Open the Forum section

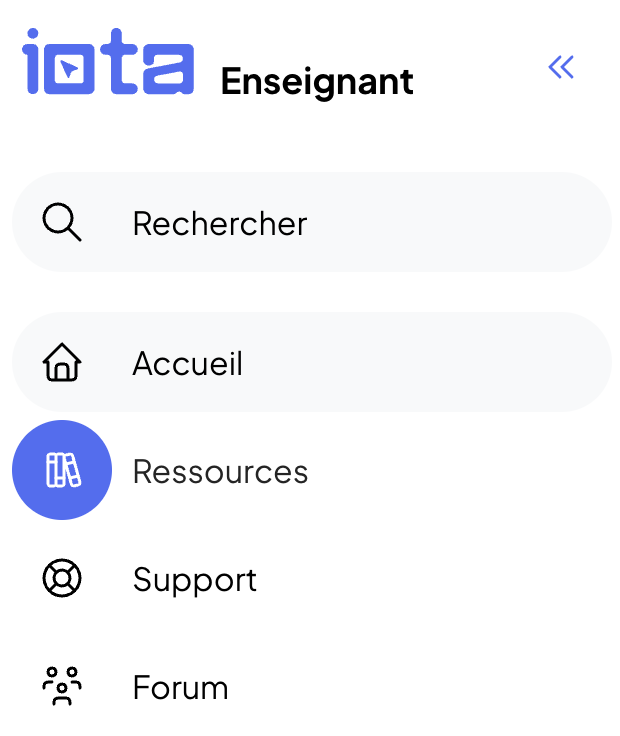(180, 688)
